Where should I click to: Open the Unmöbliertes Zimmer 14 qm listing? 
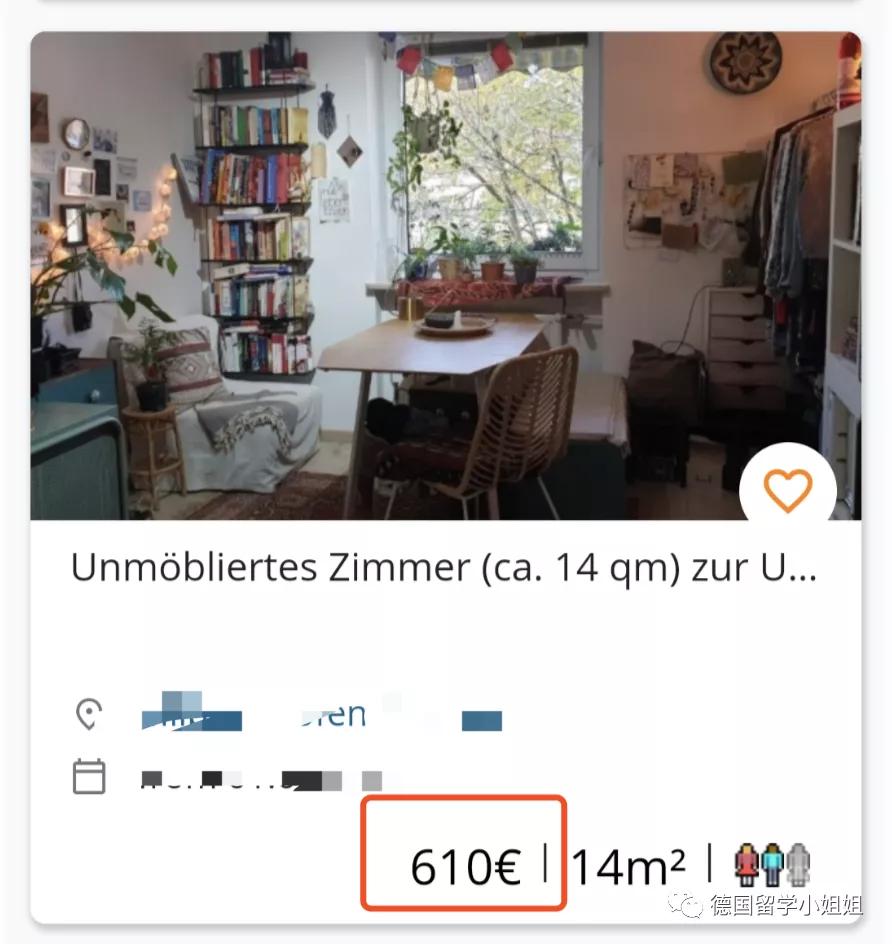coord(443,568)
